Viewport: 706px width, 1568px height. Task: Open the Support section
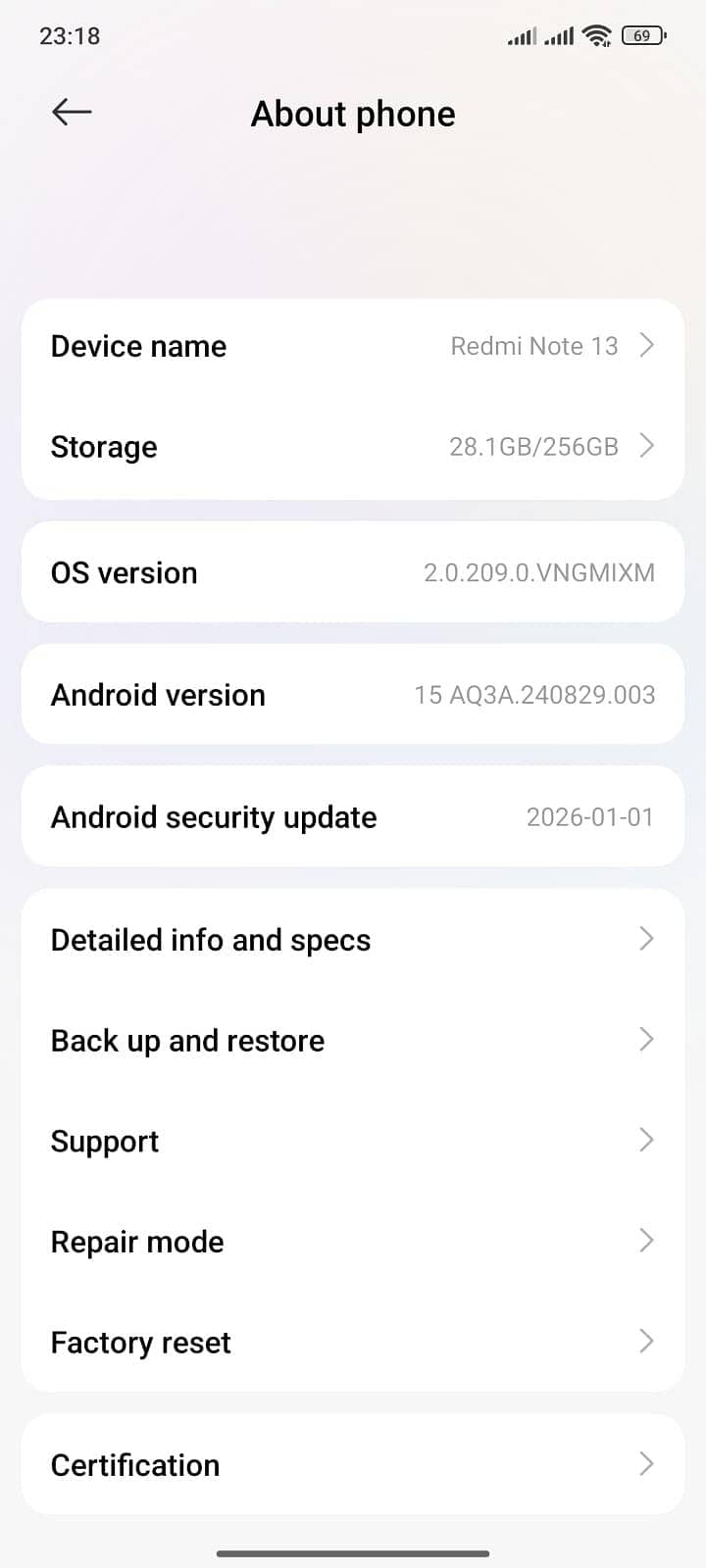click(353, 1141)
